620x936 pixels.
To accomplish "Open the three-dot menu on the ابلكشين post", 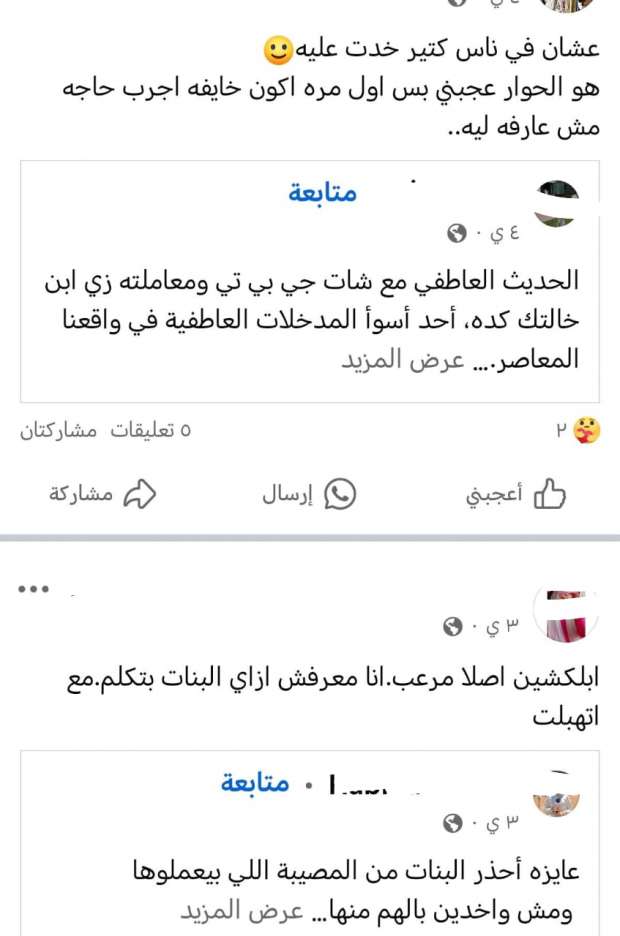I will point(34,588).
